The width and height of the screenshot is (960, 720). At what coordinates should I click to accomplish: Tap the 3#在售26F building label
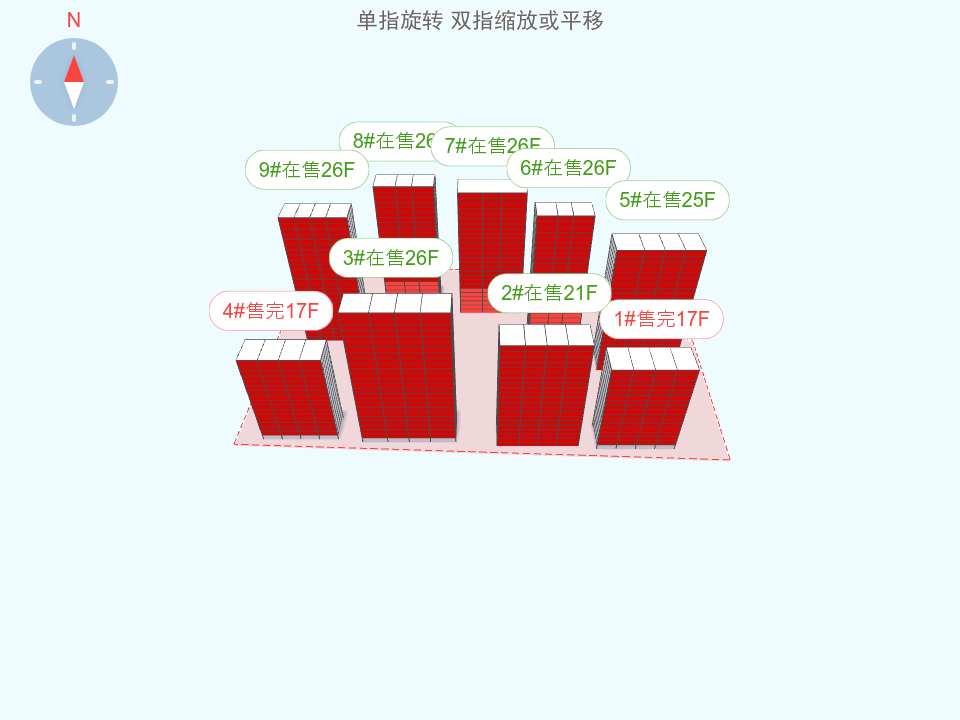coord(391,258)
